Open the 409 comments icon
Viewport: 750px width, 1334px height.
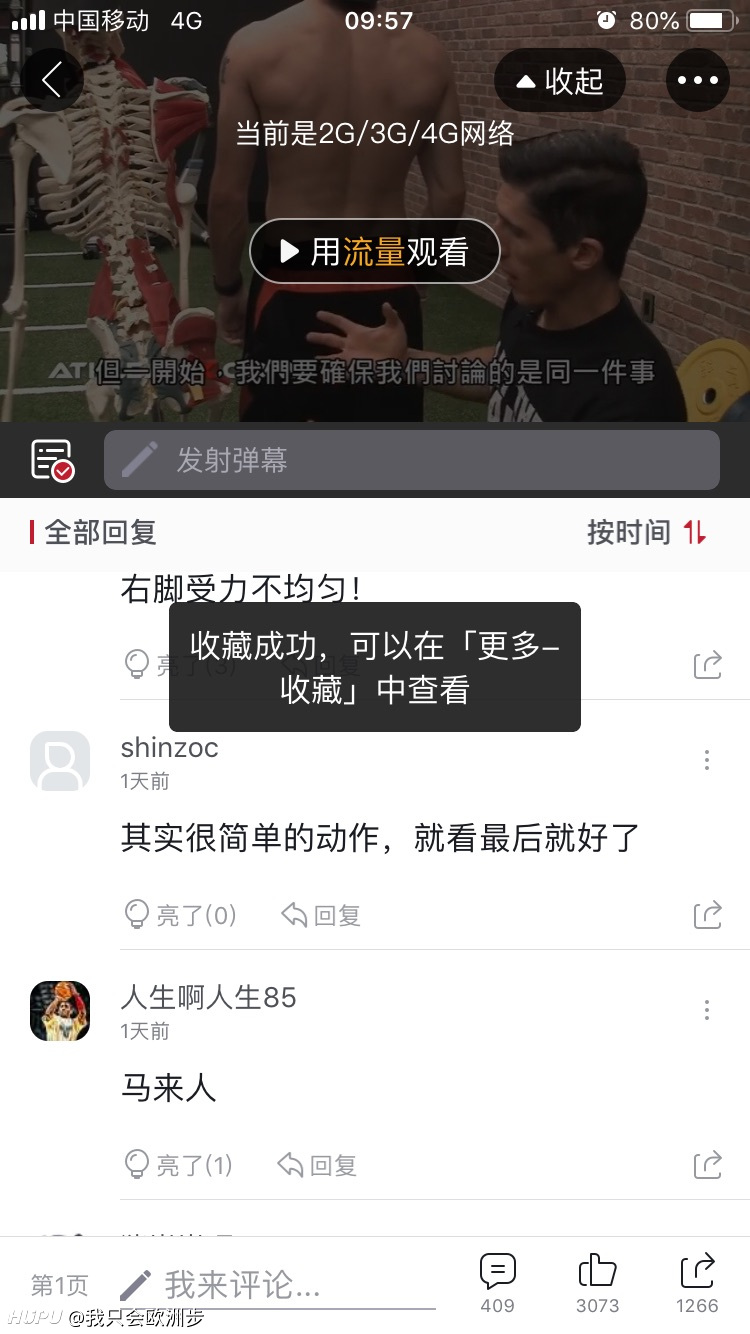click(x=497, y=1283)
